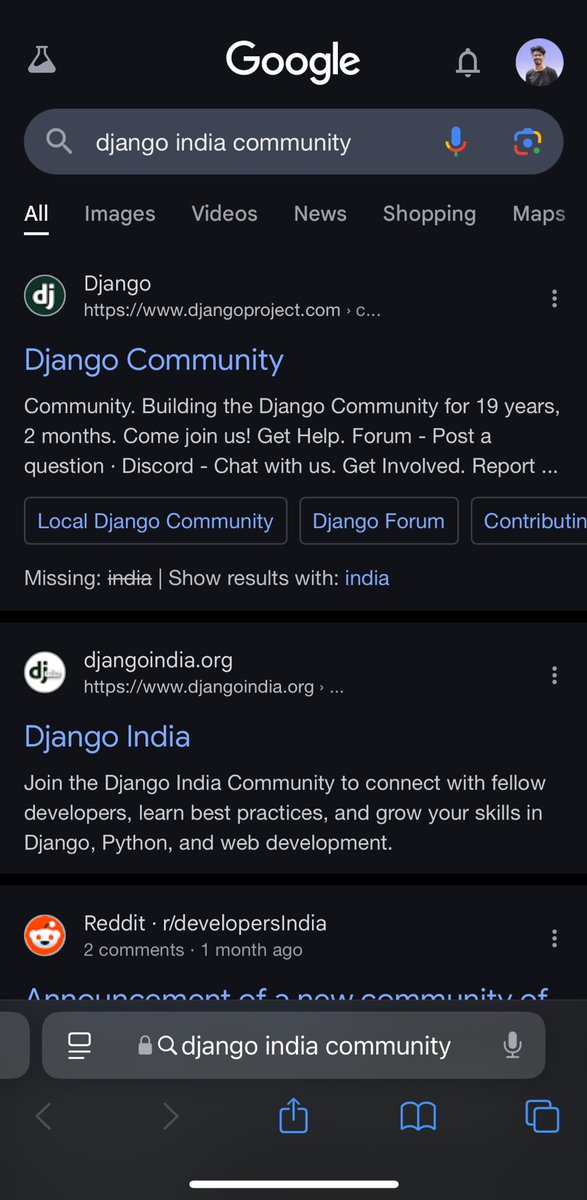Open the Django India result link
This screenshot has height=1200, width=587.
pyautogui.click(x=107, y=737)
